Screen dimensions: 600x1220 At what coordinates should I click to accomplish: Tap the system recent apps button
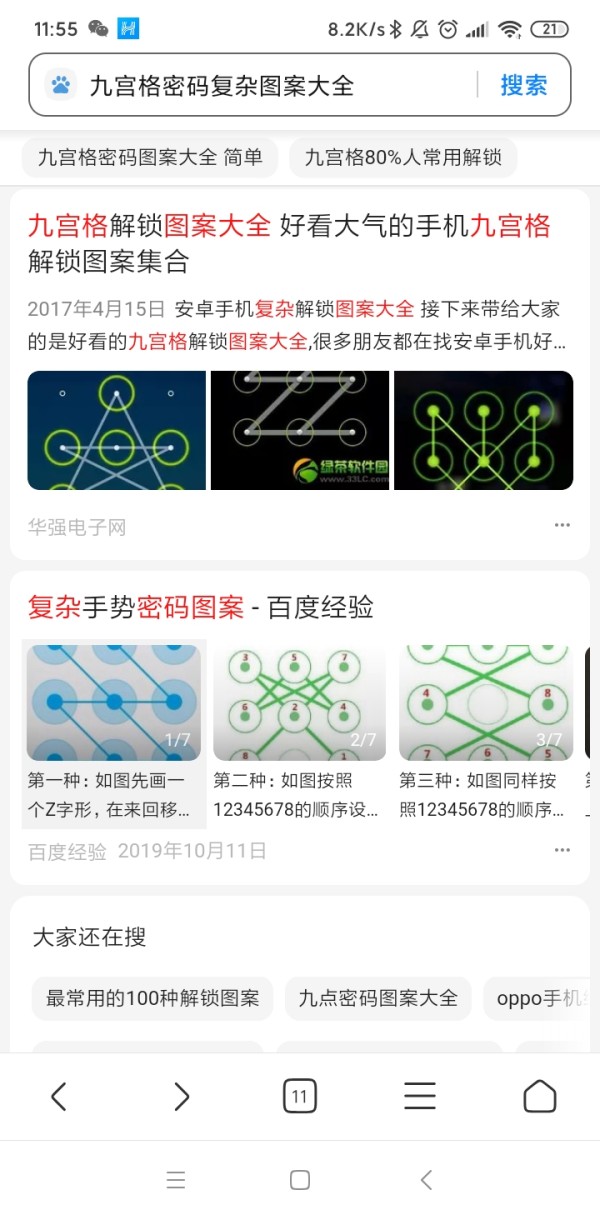click(176, 1180)
